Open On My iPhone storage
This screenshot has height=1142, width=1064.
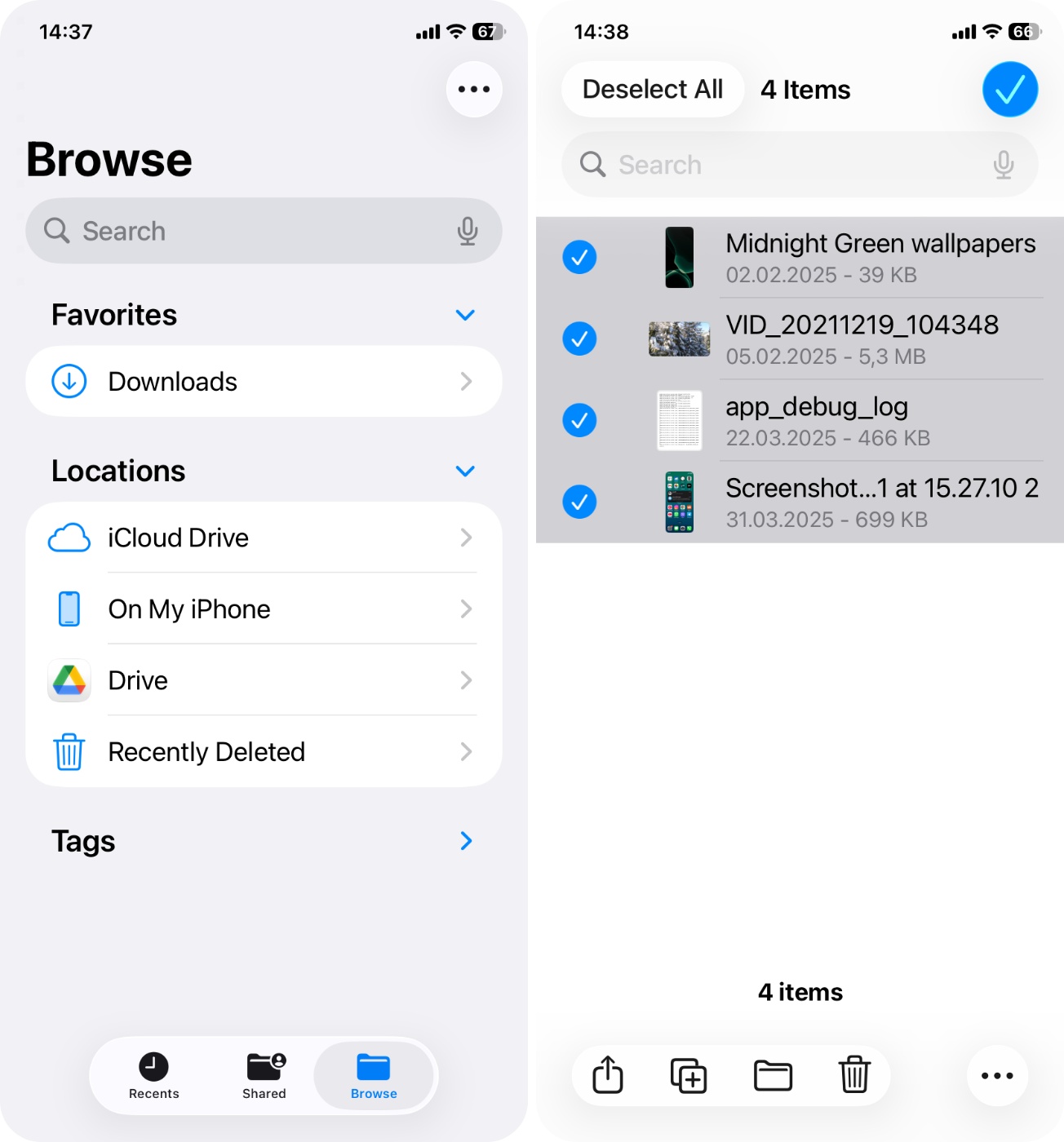(263, 609)
